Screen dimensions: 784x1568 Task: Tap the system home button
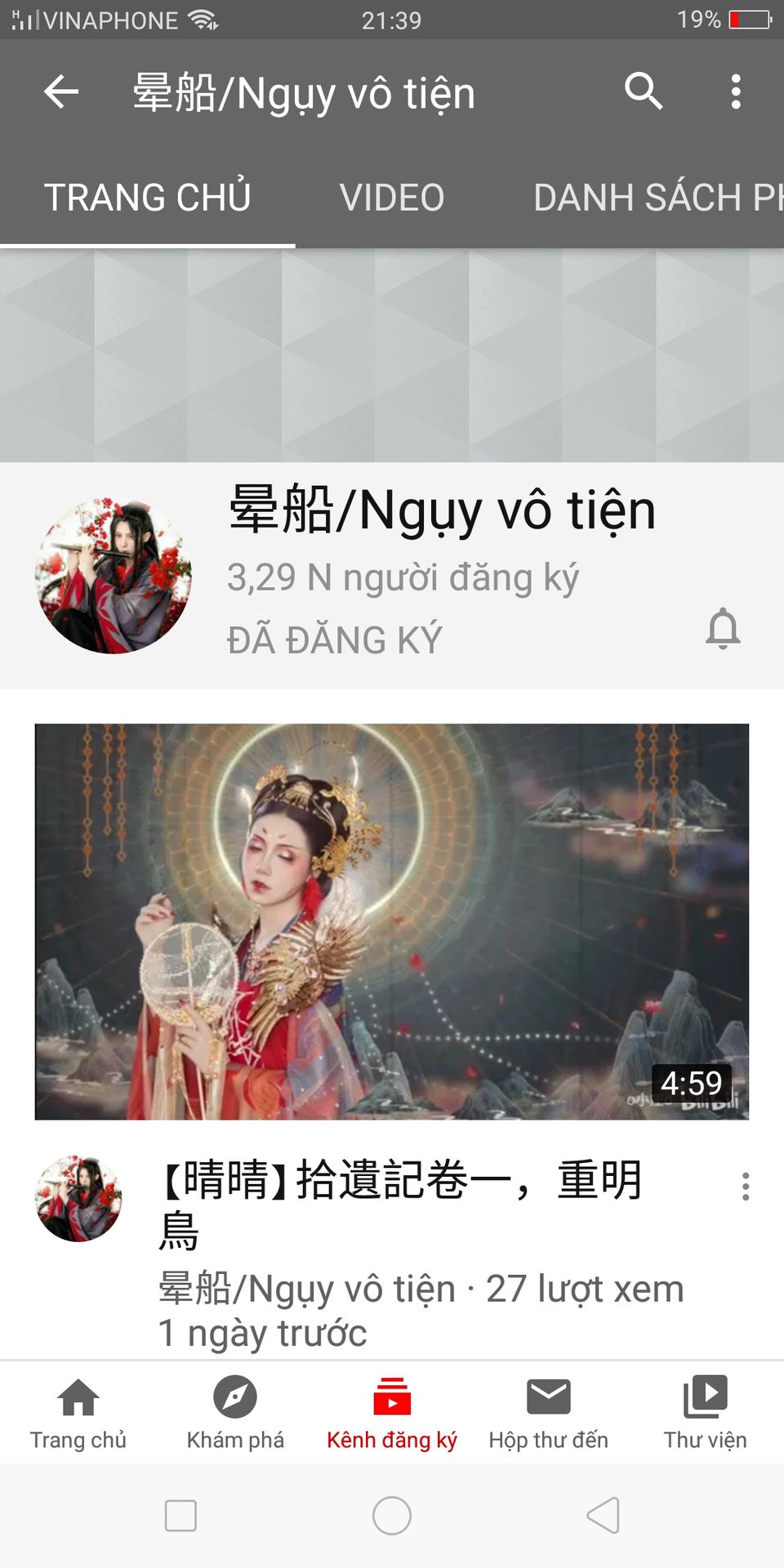(x=392, y=1516)
